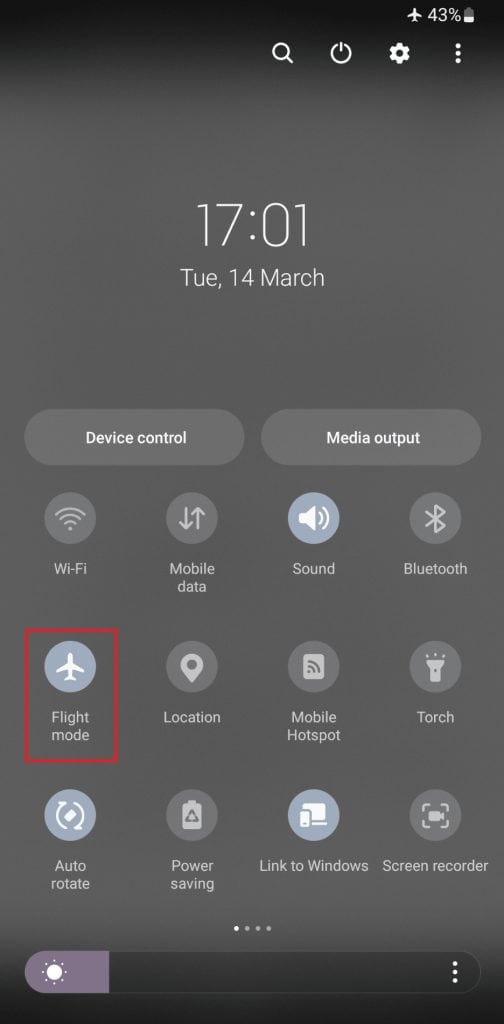Open the top overflow menu
The image size is (504, 1024).
coord(458,53)
